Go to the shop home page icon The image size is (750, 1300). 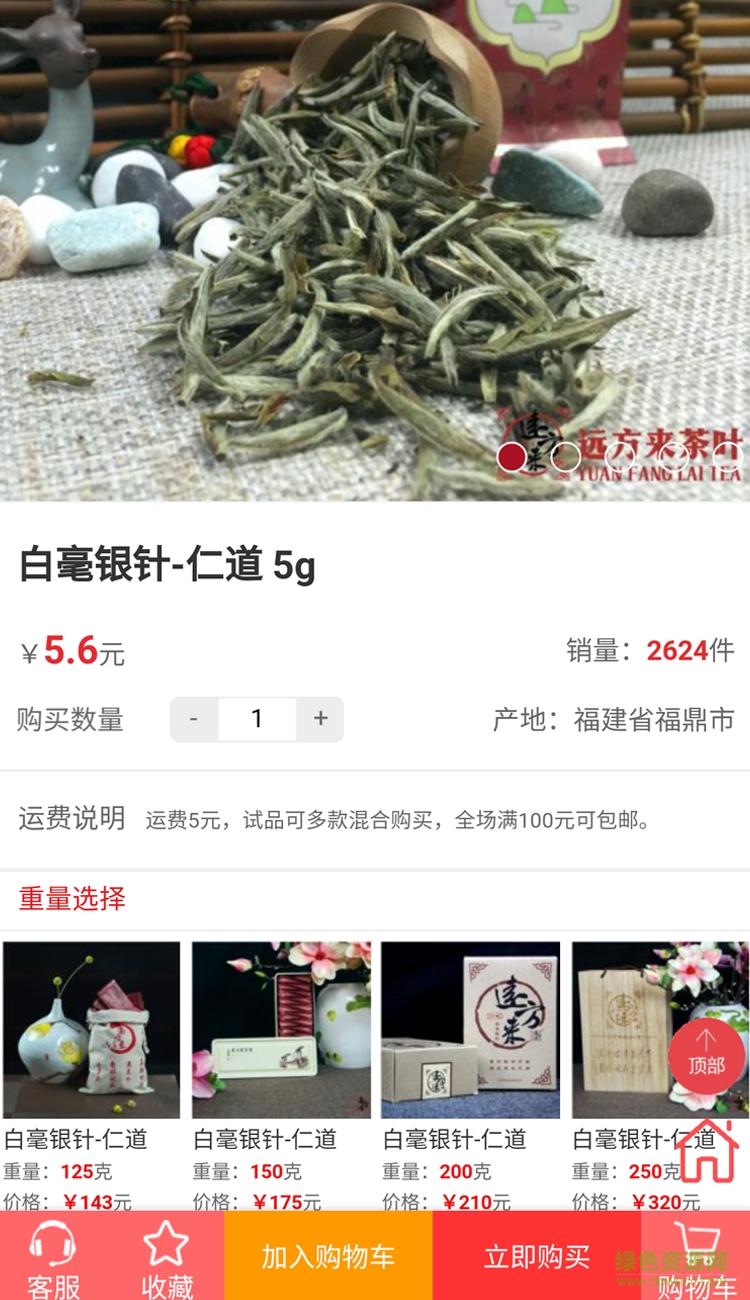pyautogui.click(x=706, y=1150)
